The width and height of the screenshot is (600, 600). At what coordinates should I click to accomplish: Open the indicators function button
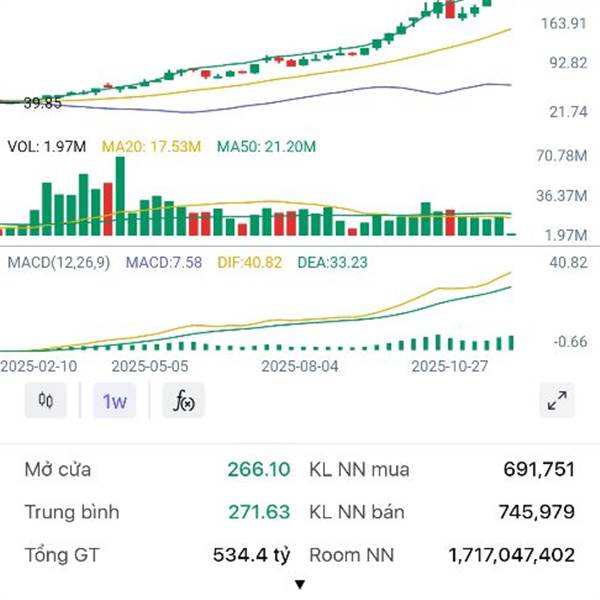click(x=183, y=402)
